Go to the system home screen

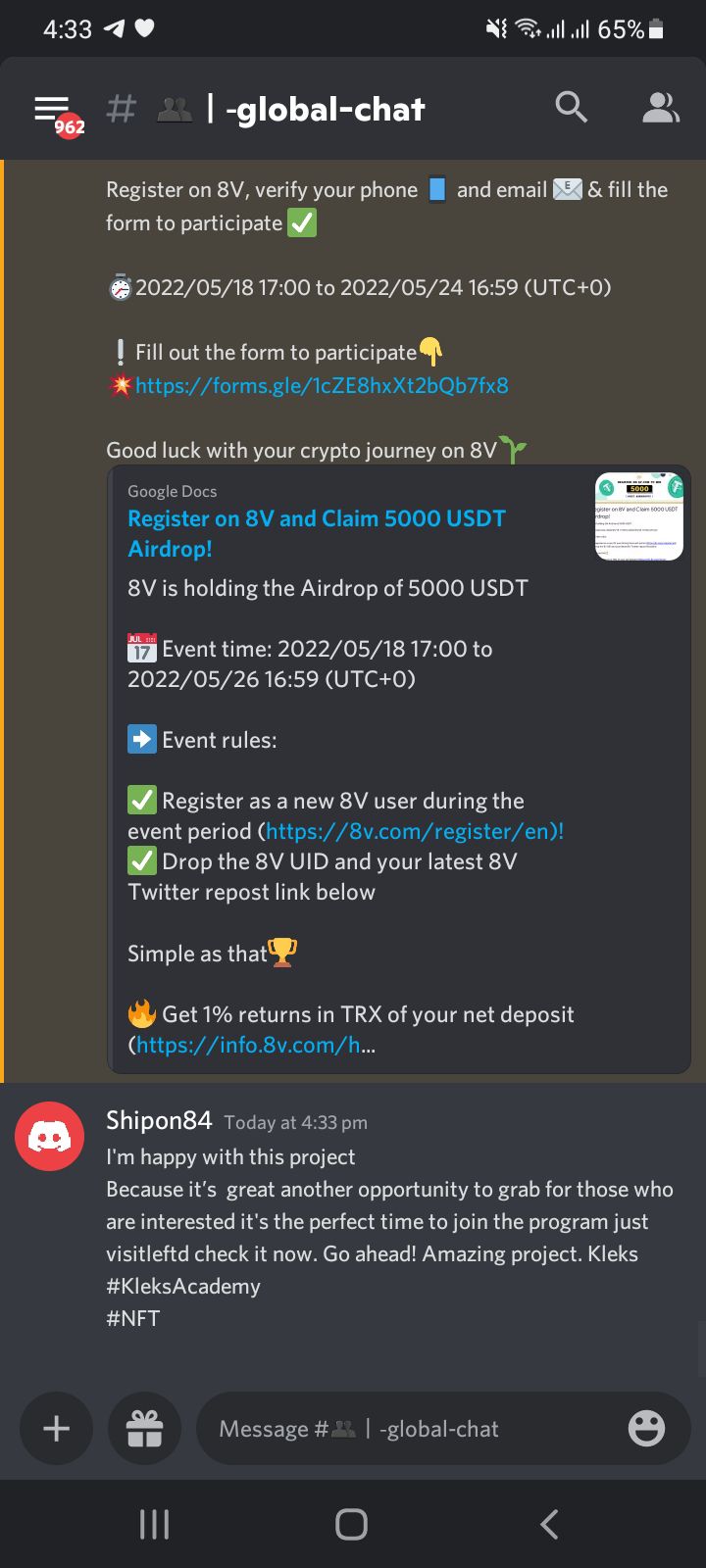click(351, 1524)
